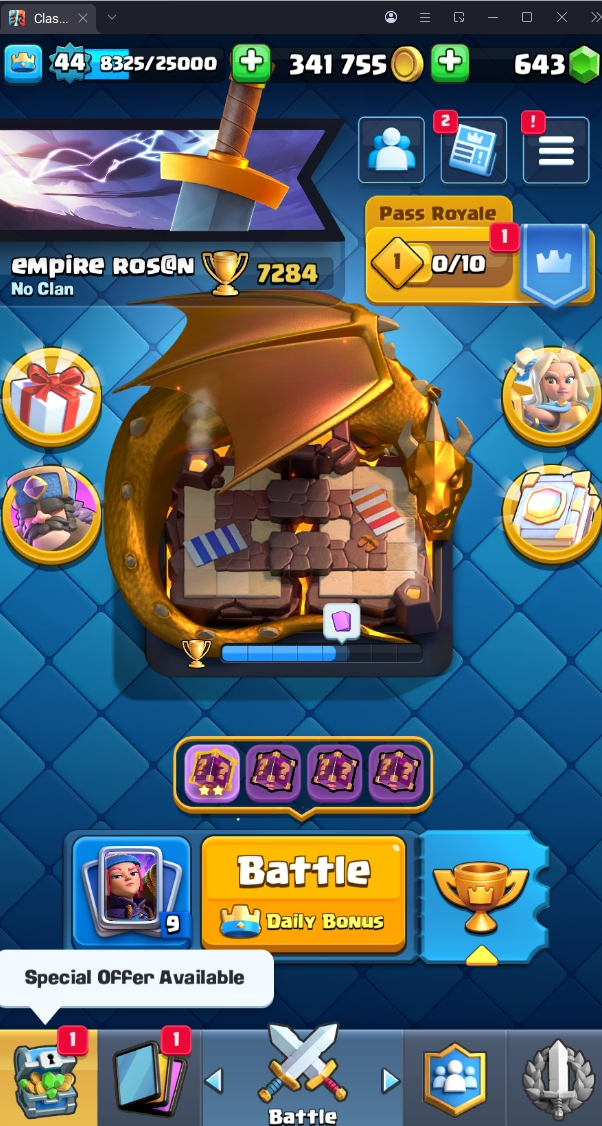Viewport: 602px width, 1126px height.
Task: Buy experience with the level plus button
Action: (251, 64)
